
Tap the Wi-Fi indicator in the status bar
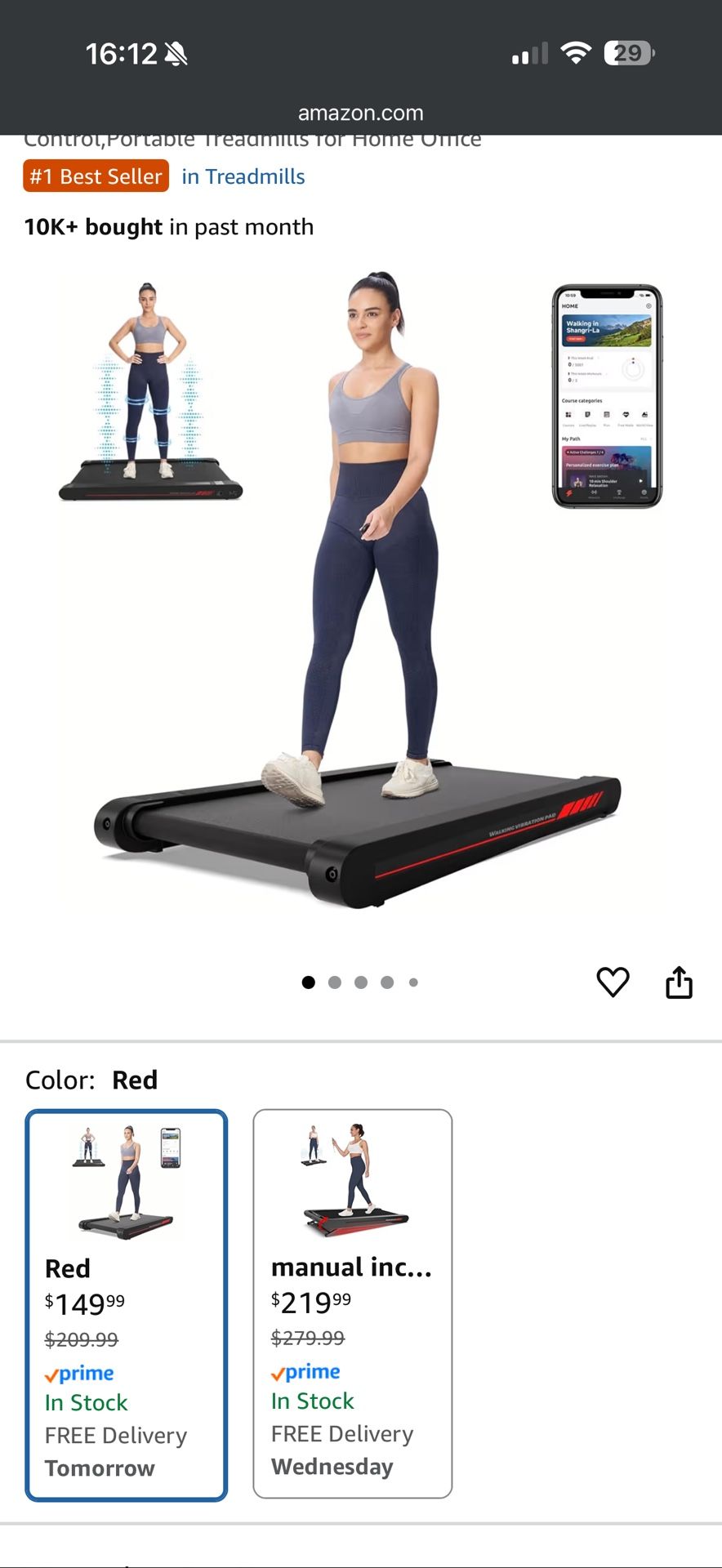(x=577, y=51)
